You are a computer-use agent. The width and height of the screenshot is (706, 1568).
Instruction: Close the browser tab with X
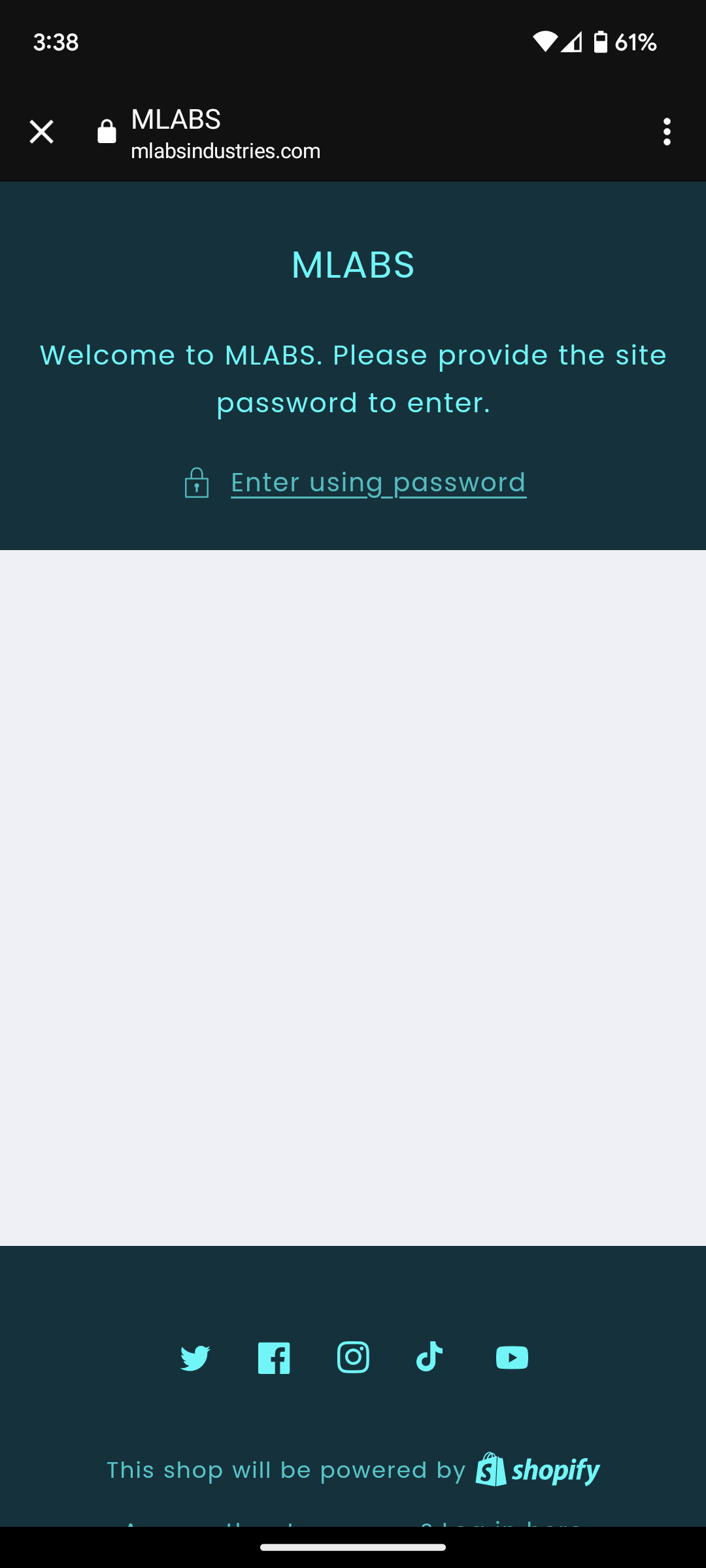coord(41,132)
